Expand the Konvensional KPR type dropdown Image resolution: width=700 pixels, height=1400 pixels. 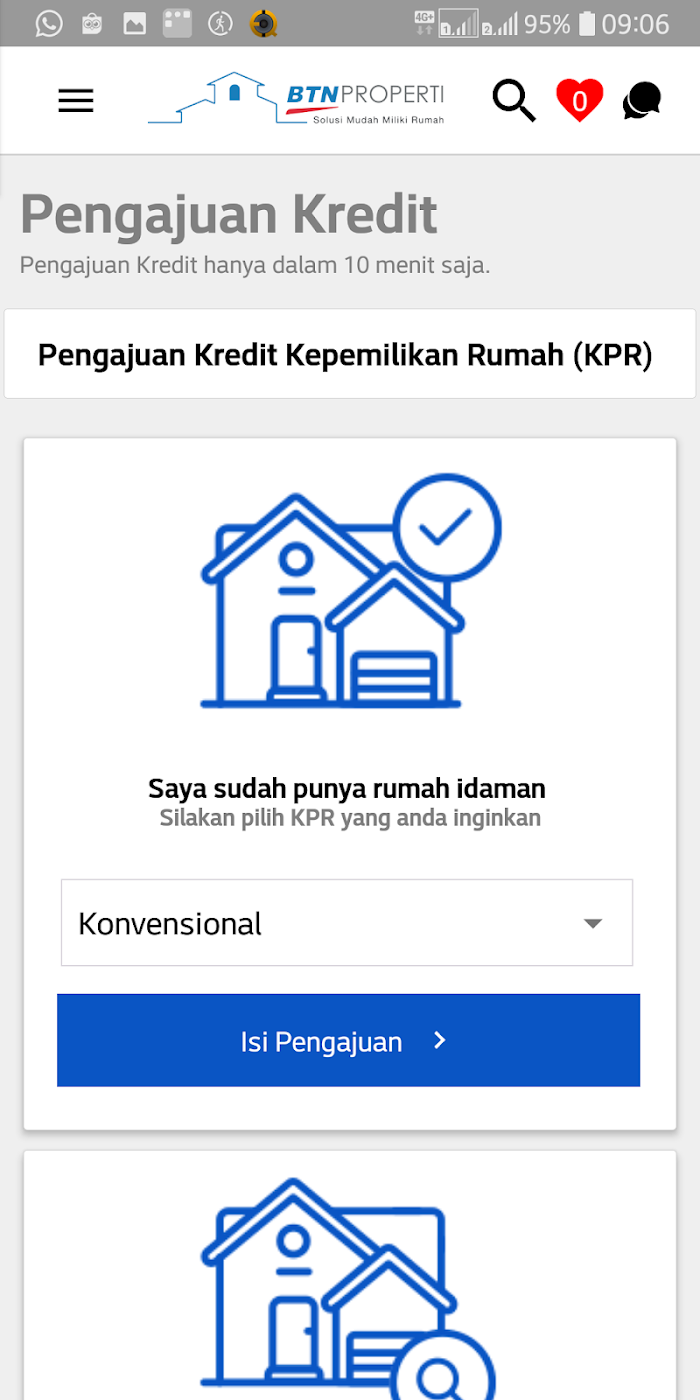point(346,923)
